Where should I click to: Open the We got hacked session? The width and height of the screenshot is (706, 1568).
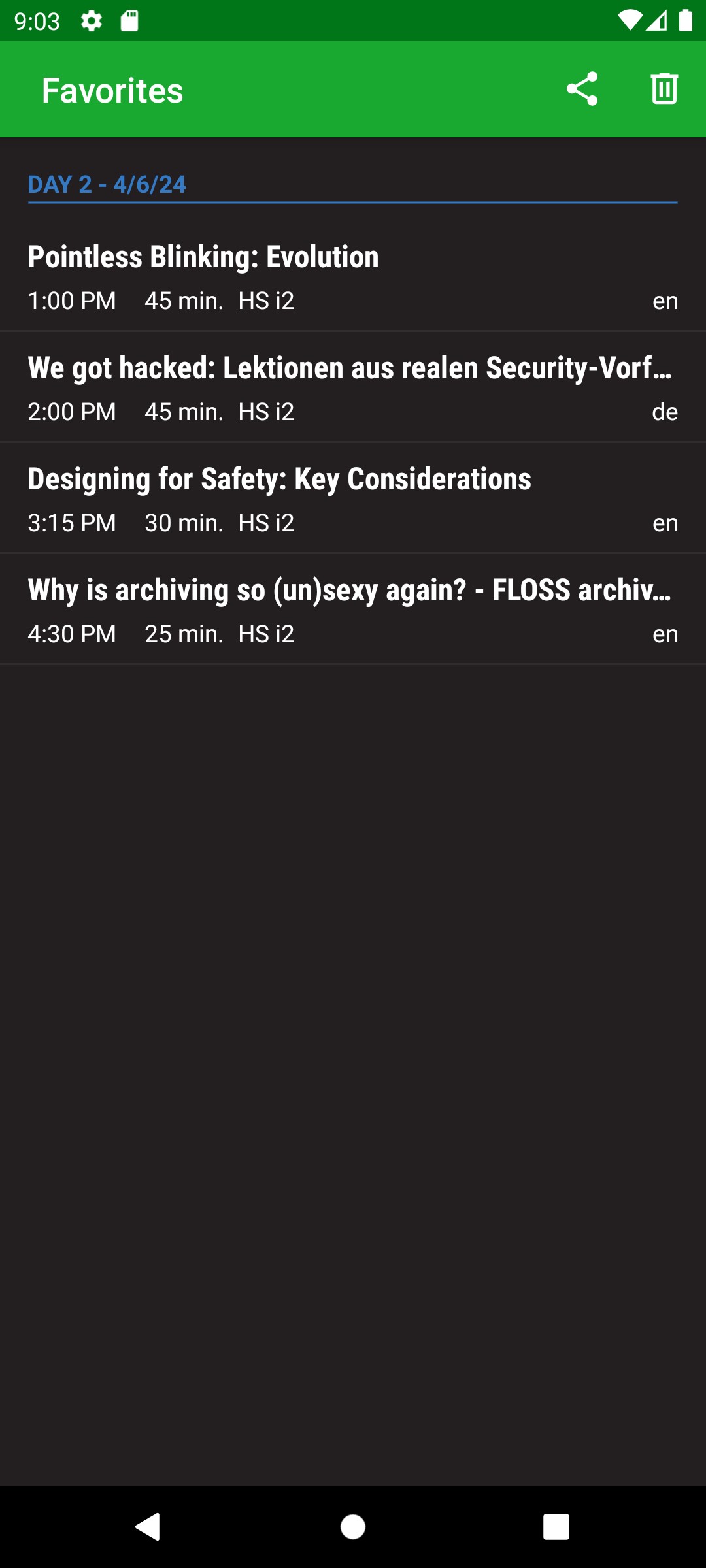click(353, 387)
